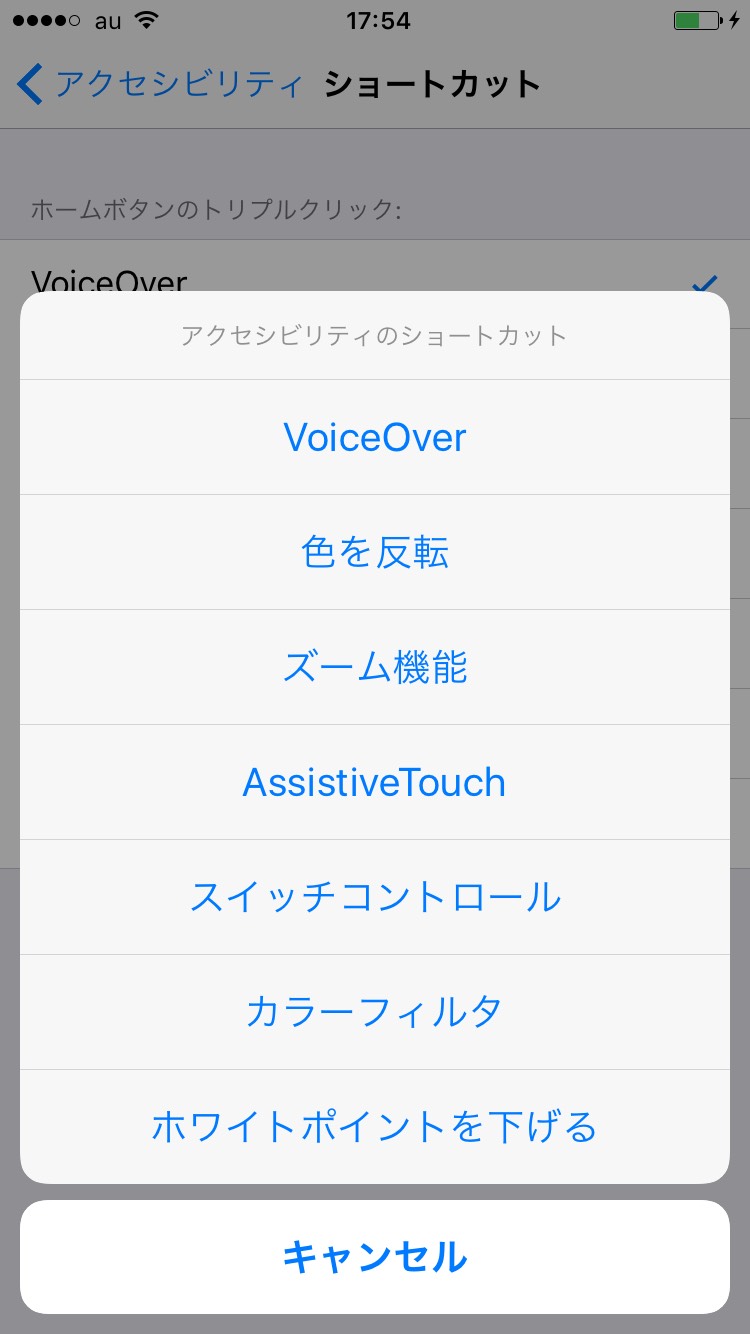750x1334 pixels.
Task: Select ズーム機能 (Zoom) option
Action: point(375,667)
